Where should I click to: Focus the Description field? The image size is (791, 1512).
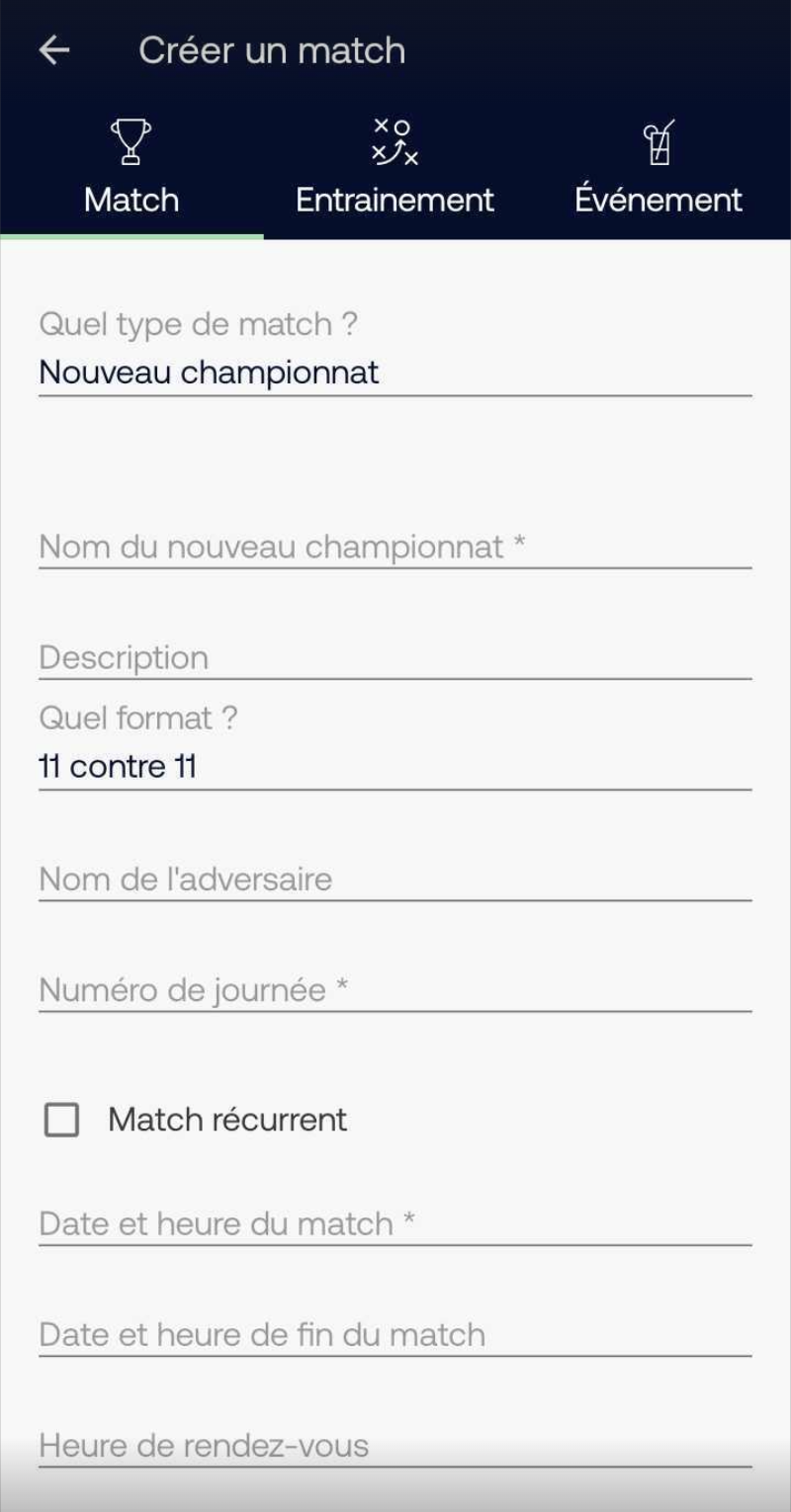click(395, 657)
